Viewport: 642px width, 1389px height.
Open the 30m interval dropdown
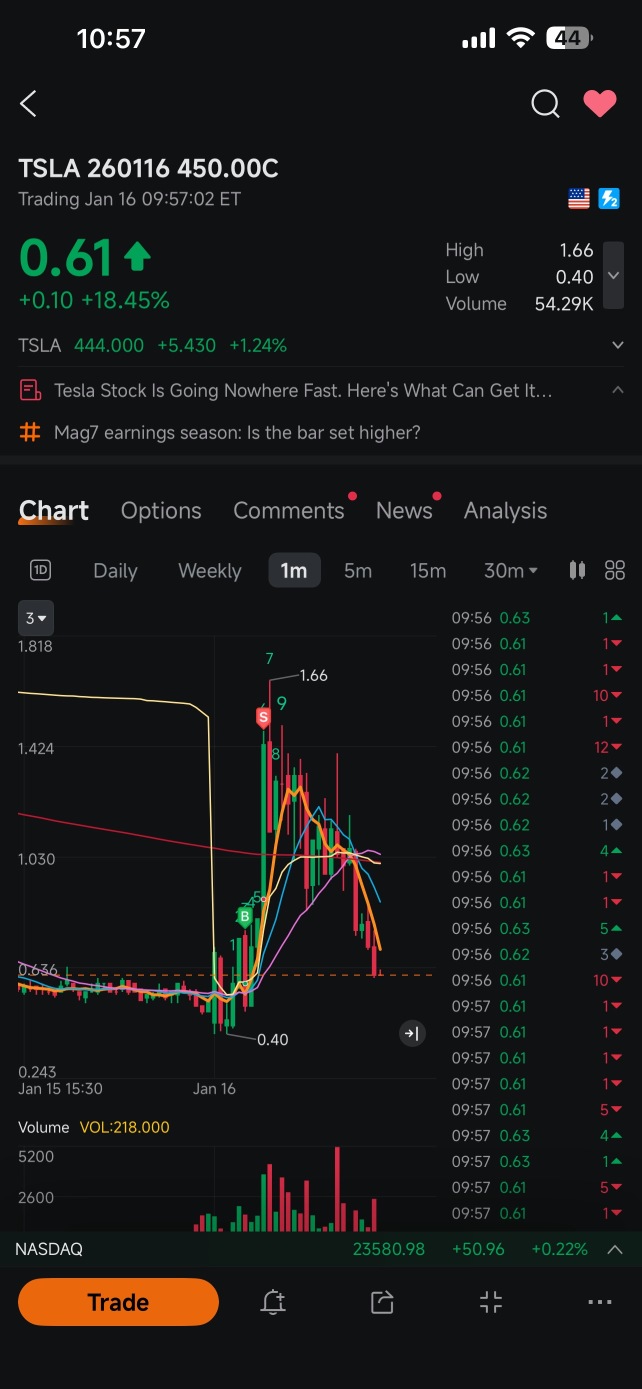coord(511,570)
